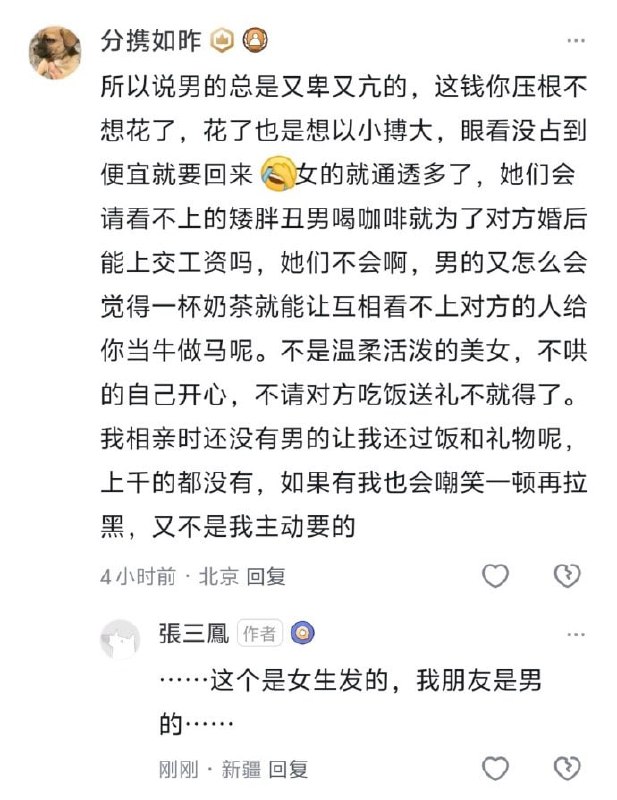Dislike 張三鳳's reply
This screenshot has height=800, width=617.
tap(567, 768)
